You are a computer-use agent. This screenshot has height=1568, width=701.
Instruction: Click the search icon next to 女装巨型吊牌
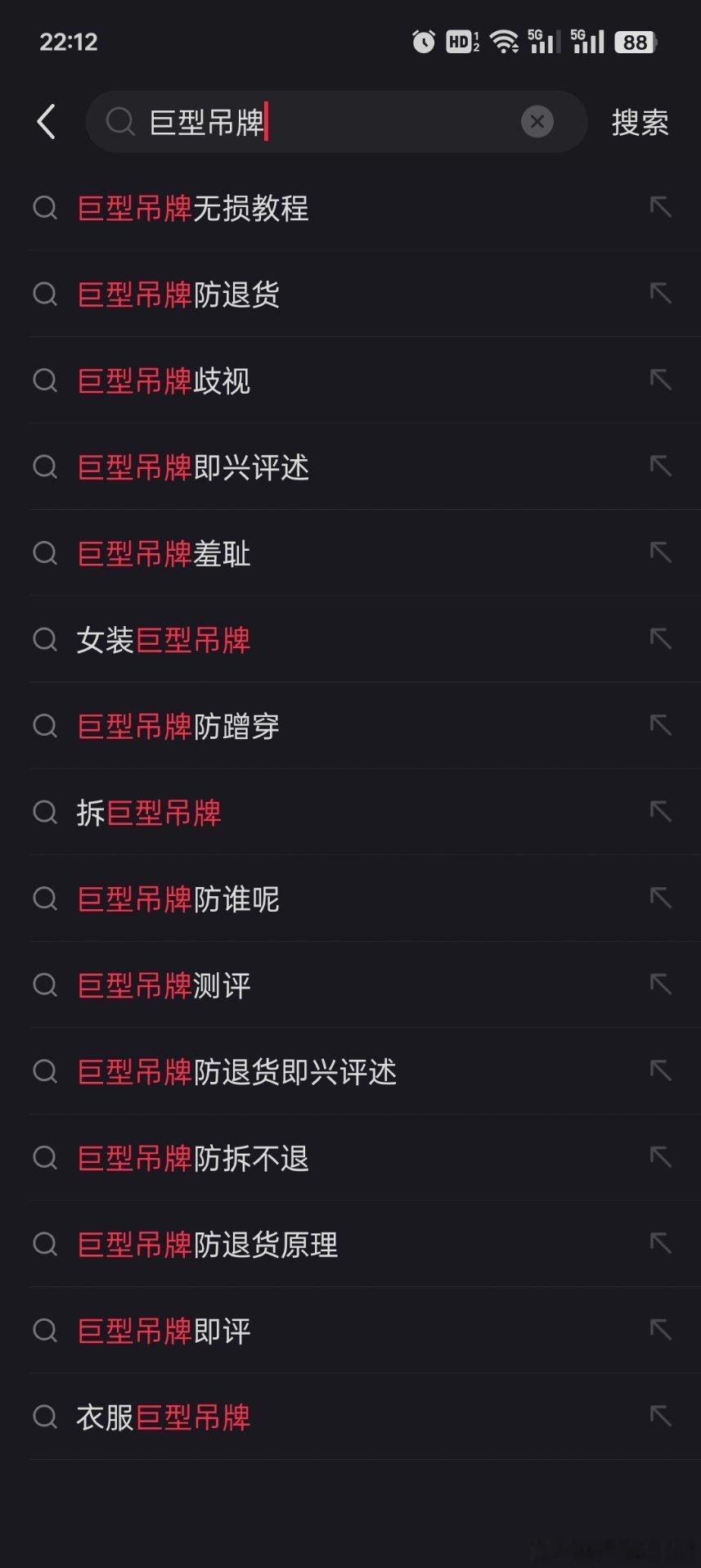click(x=45, y=640)
